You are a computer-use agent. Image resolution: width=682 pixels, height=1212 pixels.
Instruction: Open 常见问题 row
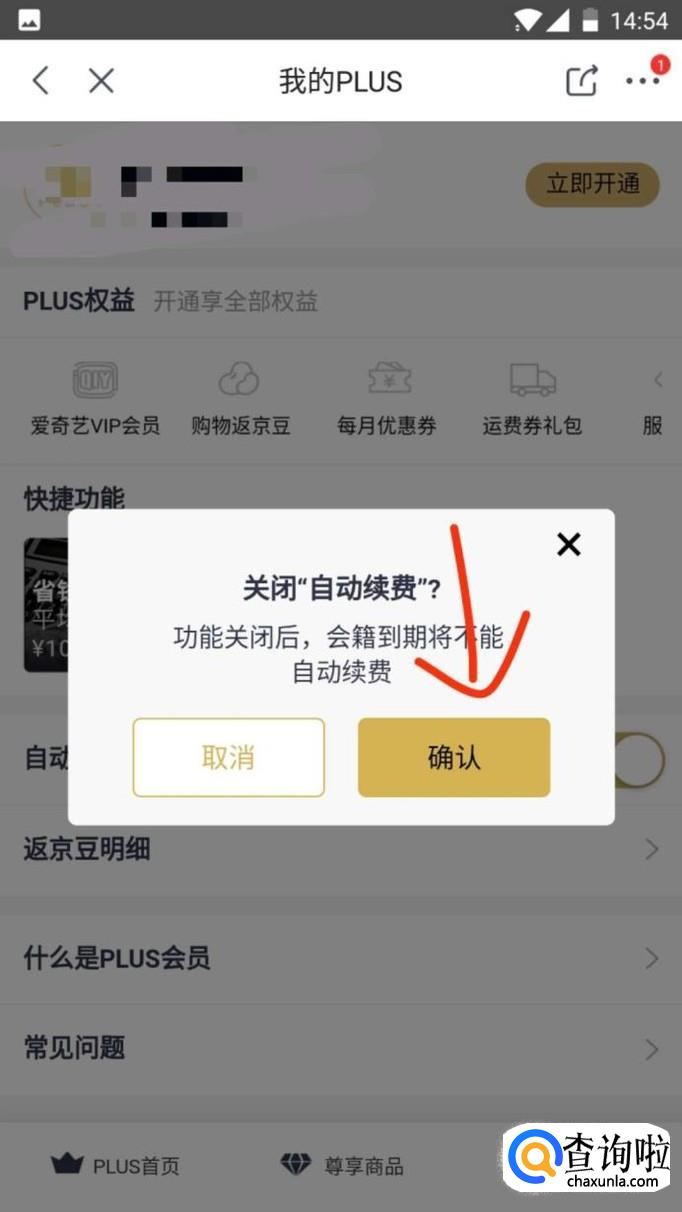(x=340, y=1048)
